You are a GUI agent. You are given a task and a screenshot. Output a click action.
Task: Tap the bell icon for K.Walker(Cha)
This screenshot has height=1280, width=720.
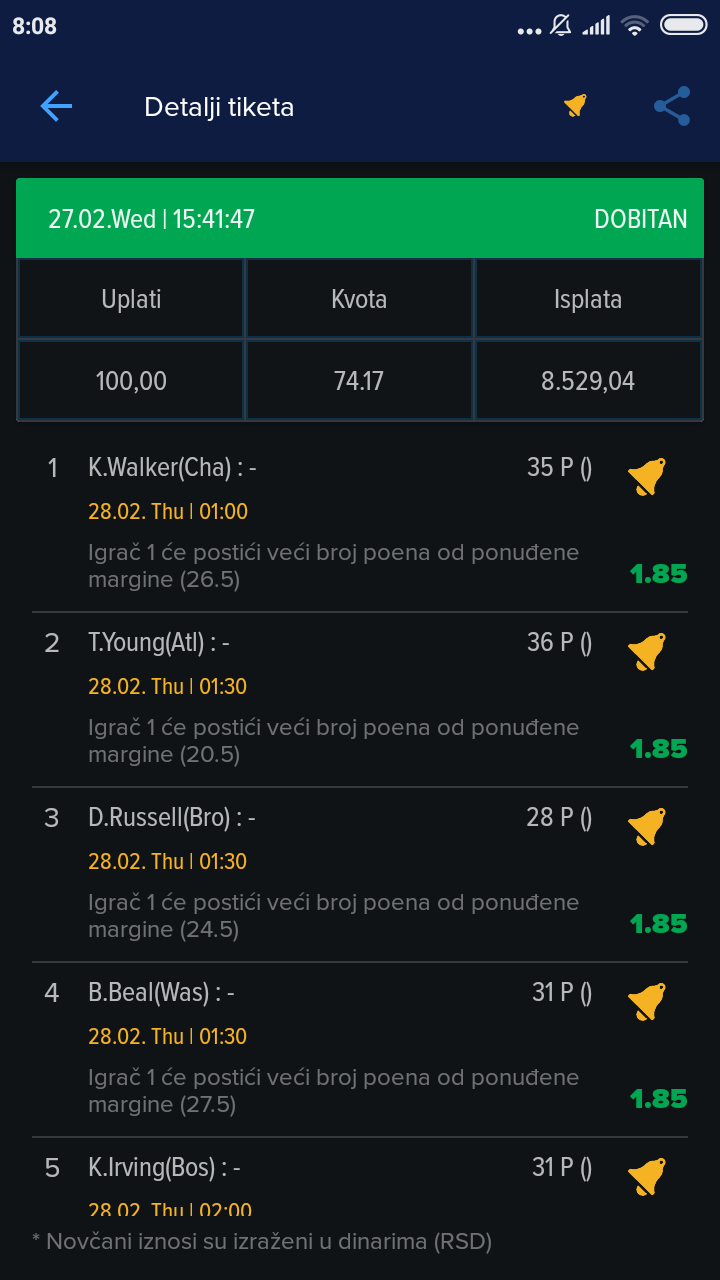tap(647, 477)
